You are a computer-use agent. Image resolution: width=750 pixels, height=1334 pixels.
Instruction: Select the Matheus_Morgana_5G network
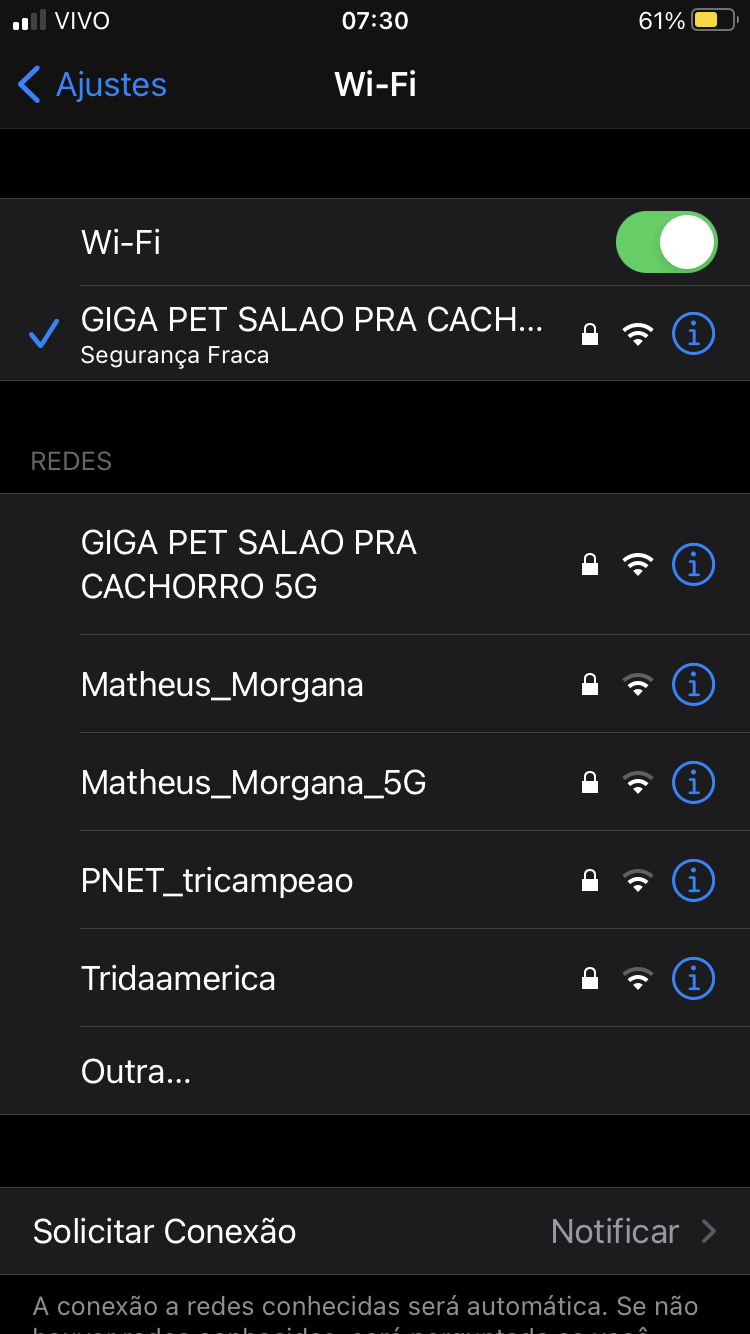coord(254,782)
